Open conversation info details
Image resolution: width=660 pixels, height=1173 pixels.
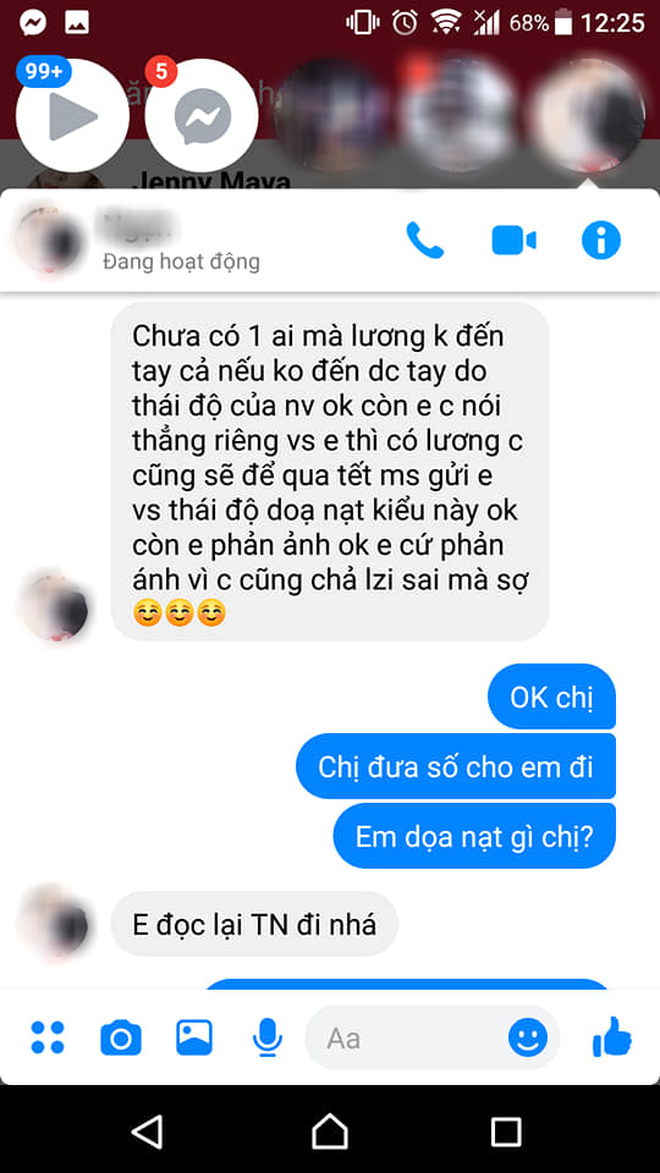(601, 241)
